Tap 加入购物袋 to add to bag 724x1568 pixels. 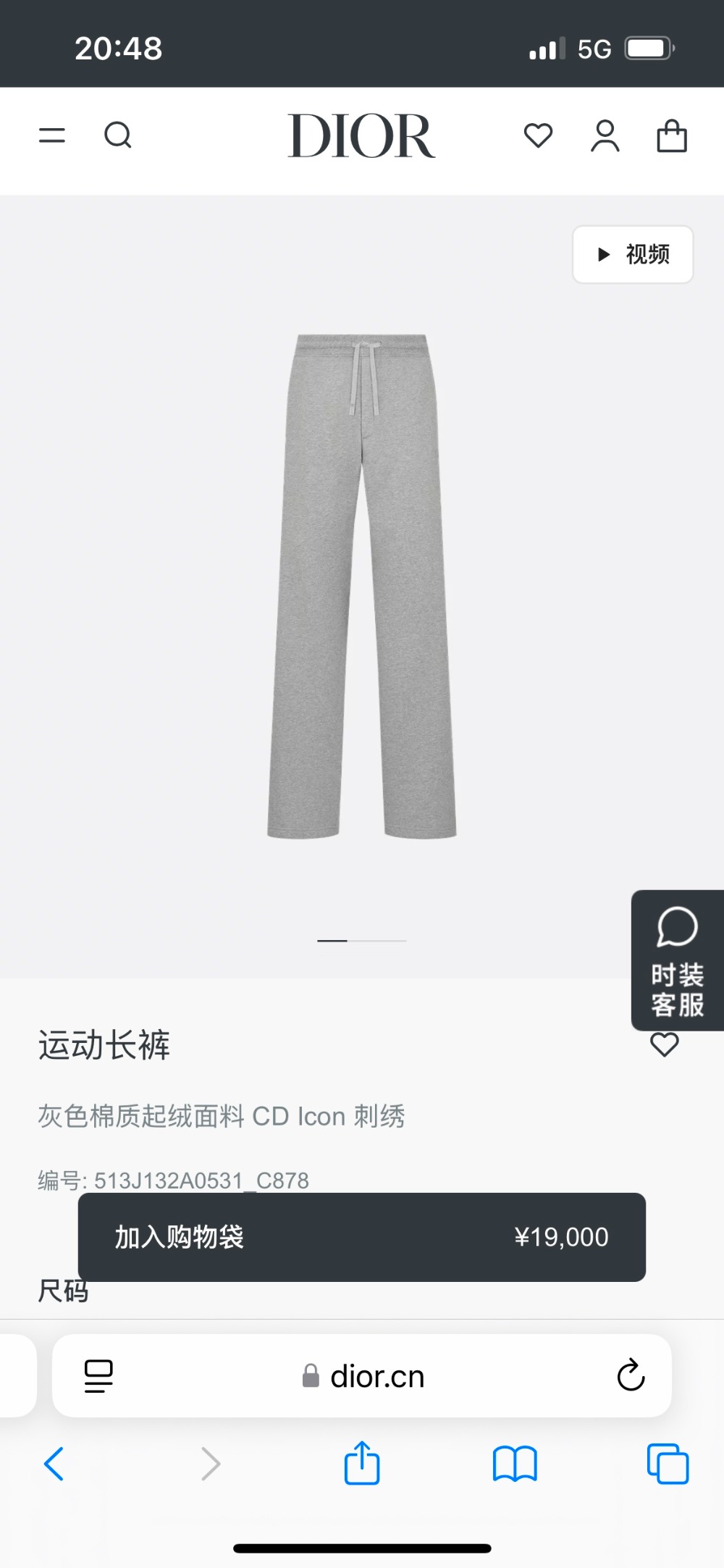tap(361, 1237)
